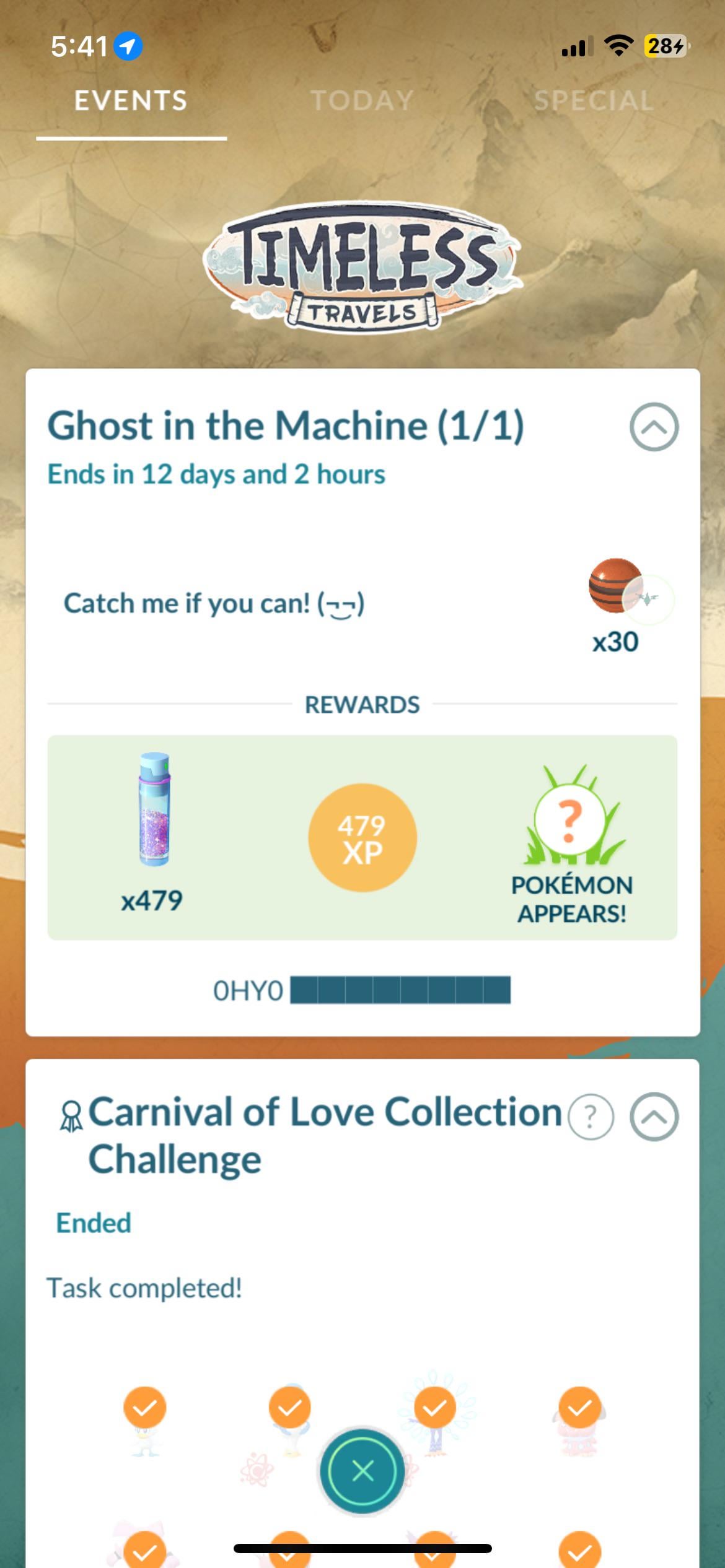Switch to the Special tab

594,100
